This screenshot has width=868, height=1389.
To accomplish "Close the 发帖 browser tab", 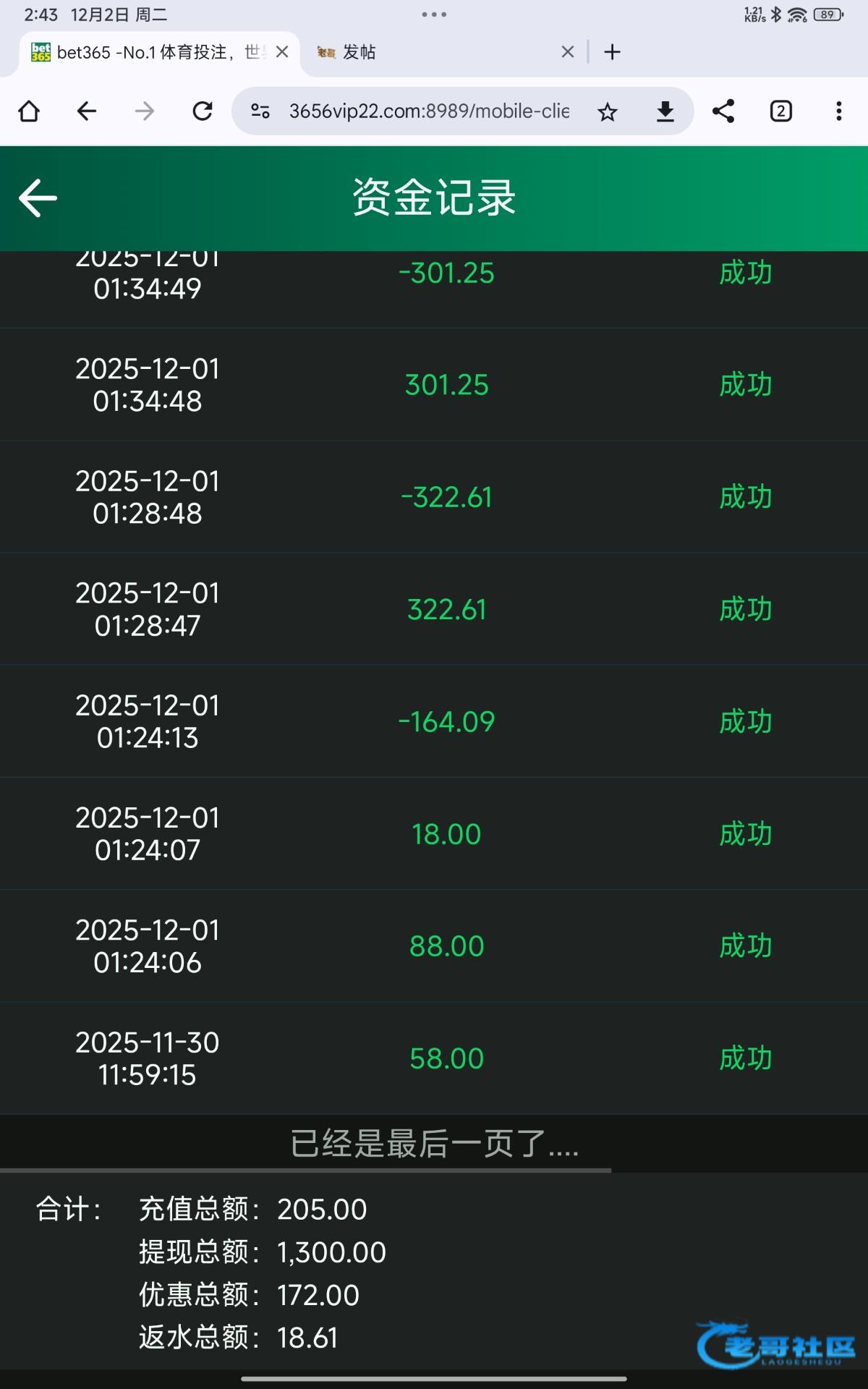I will pos(568,52).
